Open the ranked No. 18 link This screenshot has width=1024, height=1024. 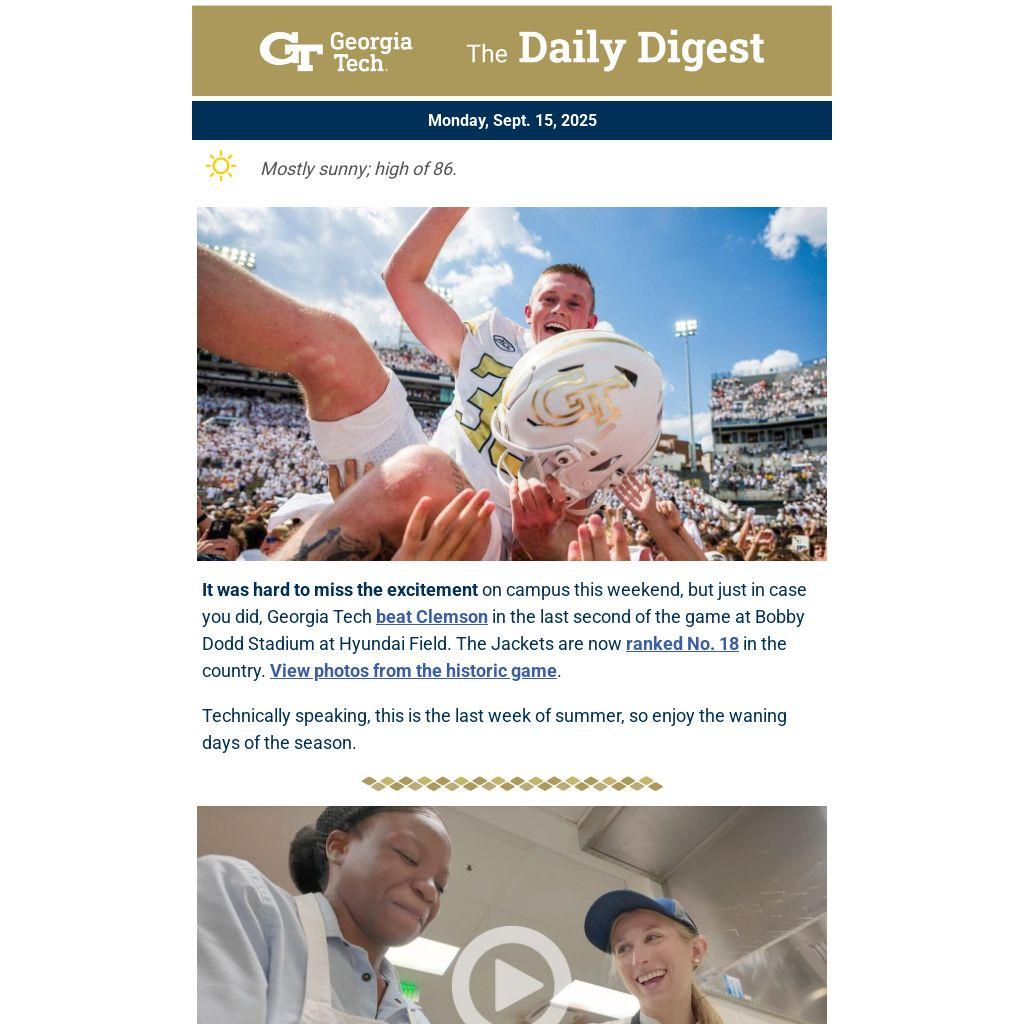pyautogui.click(x=682, y=644)
